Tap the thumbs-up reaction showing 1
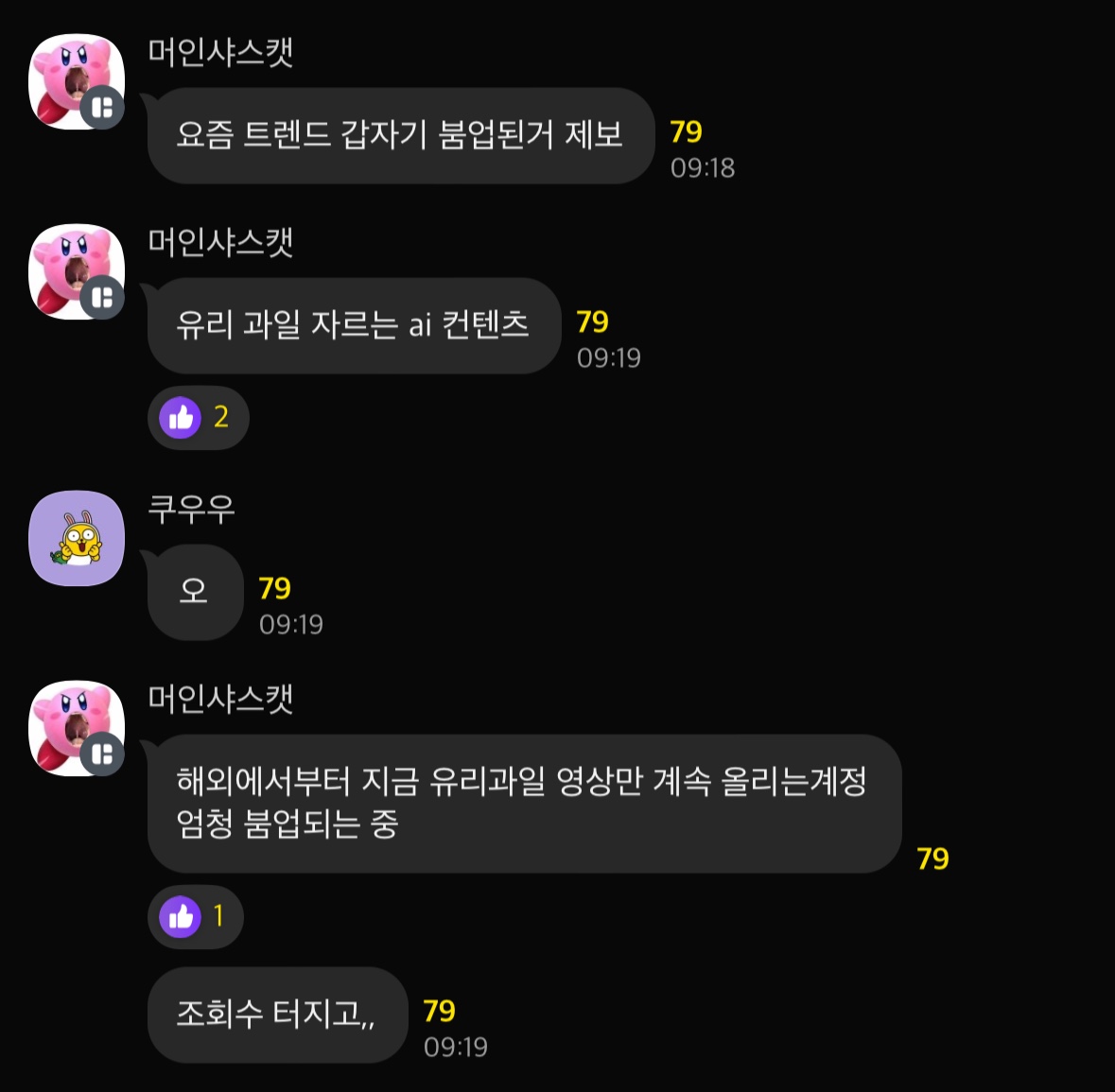Image resolution: width=1115 pixels, height=1092 pixels. (195, 916)
